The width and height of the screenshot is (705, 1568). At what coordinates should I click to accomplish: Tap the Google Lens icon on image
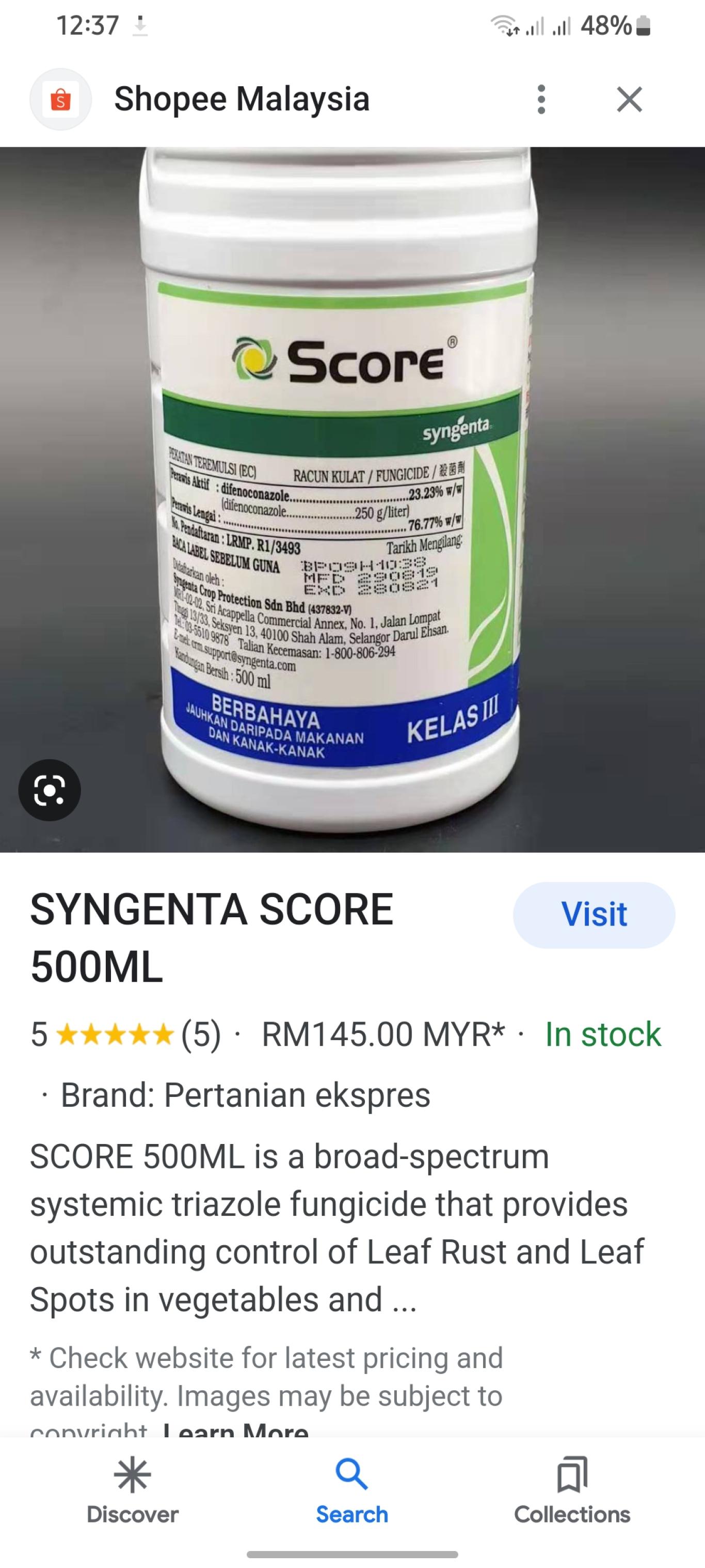click(49, 790)
